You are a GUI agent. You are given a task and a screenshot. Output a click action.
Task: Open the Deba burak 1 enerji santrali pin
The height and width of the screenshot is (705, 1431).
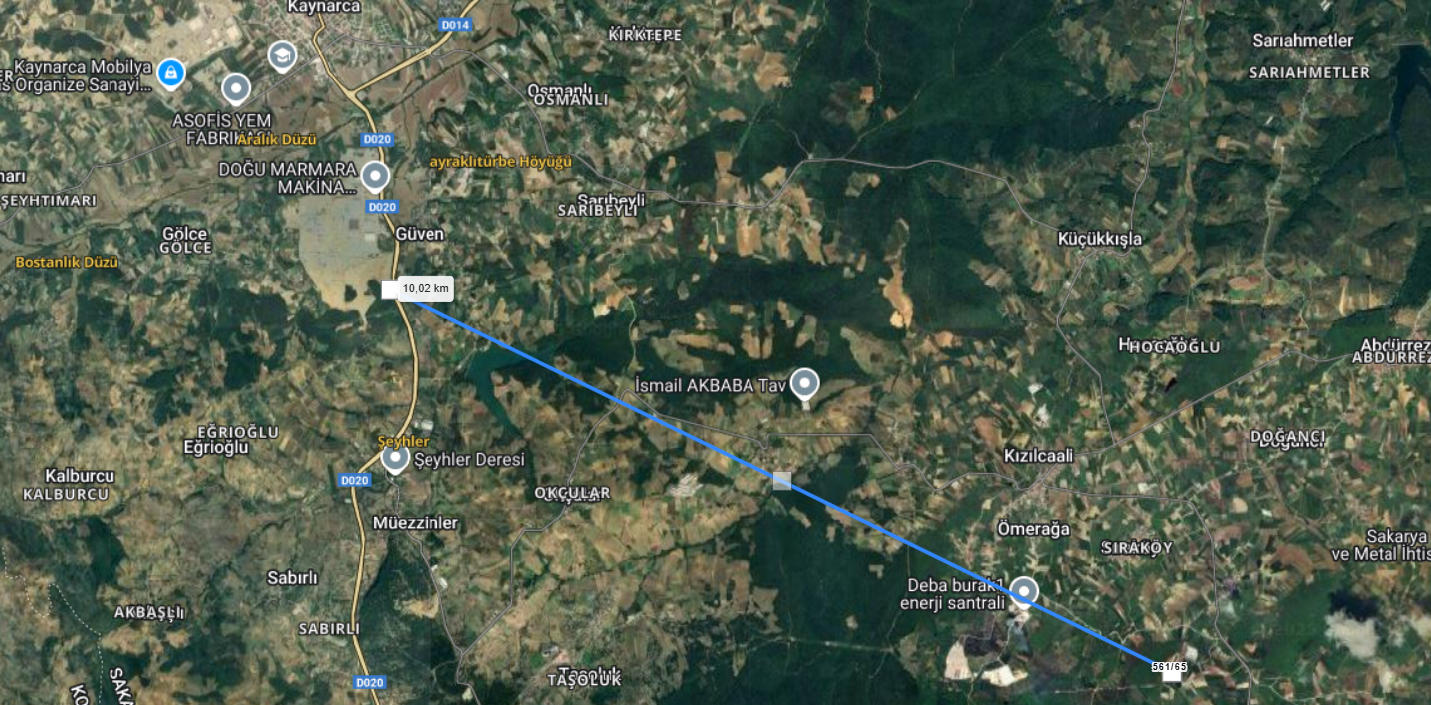tap(1023, 590)
